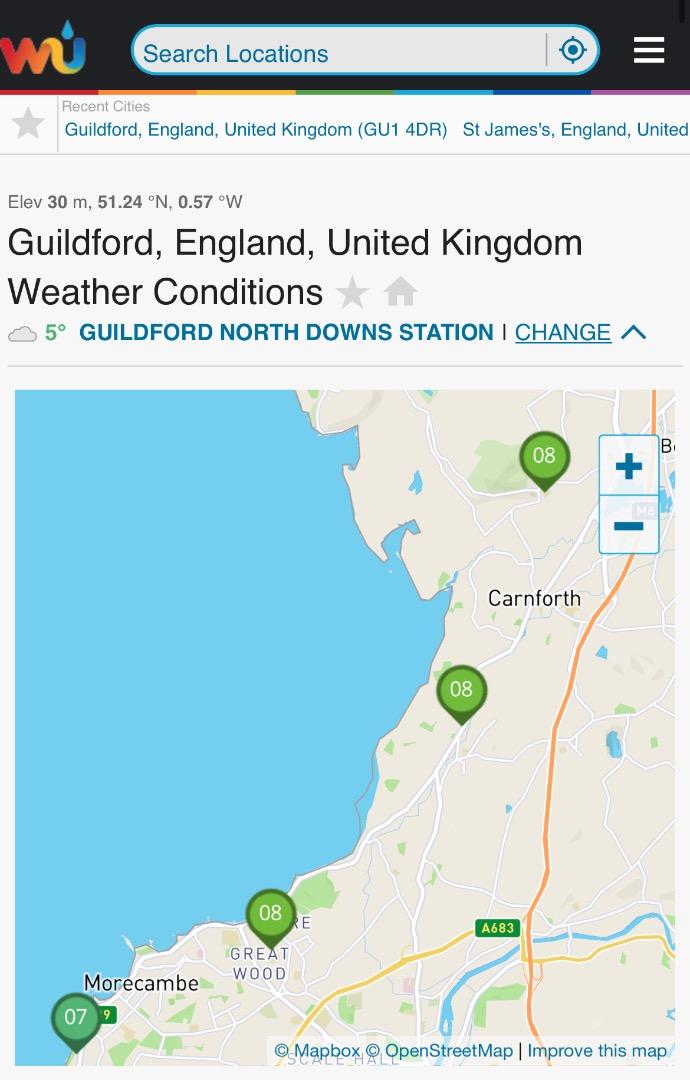Zoom out on the map
The image size is (690, 1080).
click(628, 525)
